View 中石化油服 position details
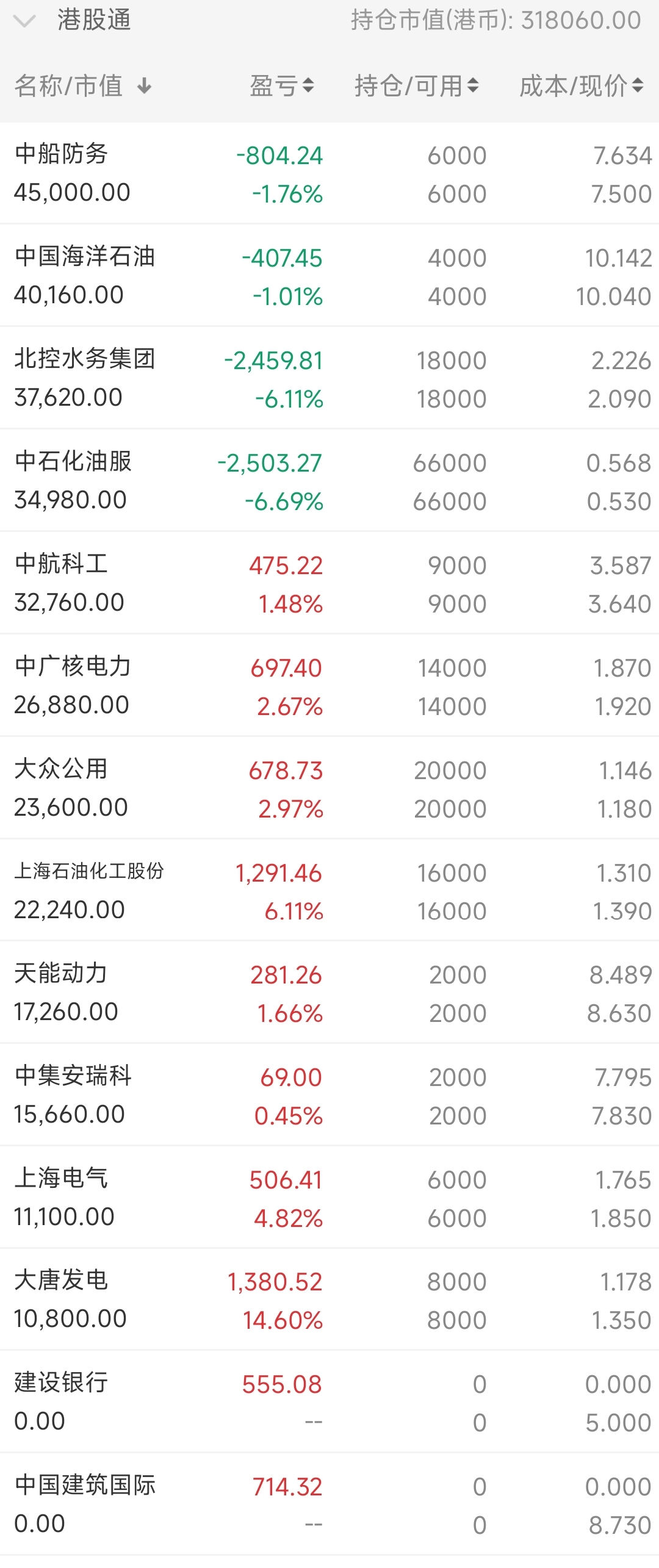The width and height of the screenshot is (659, 1568). click(329, 481)
